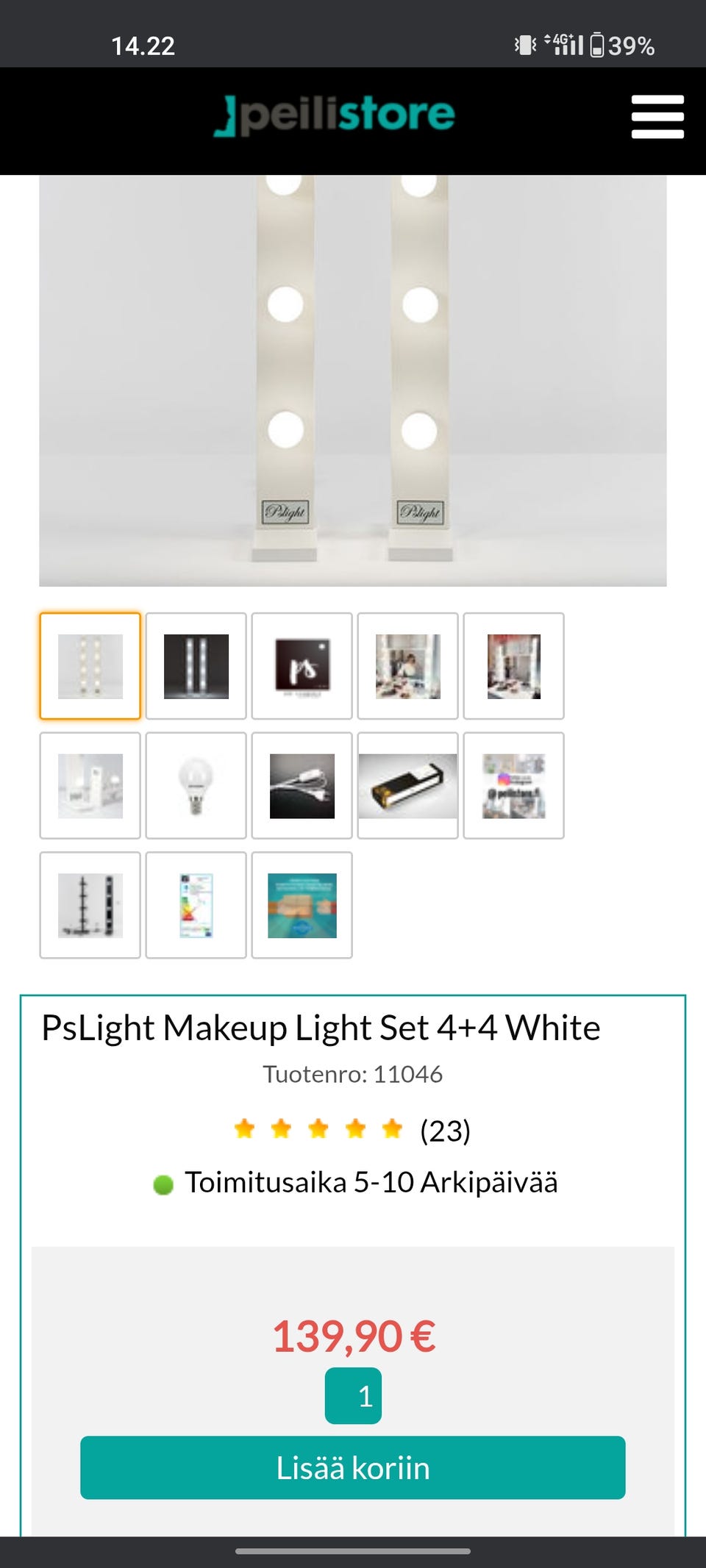Open the 23 star reviews
The image size is (706, 1568).
(352, 1130)
